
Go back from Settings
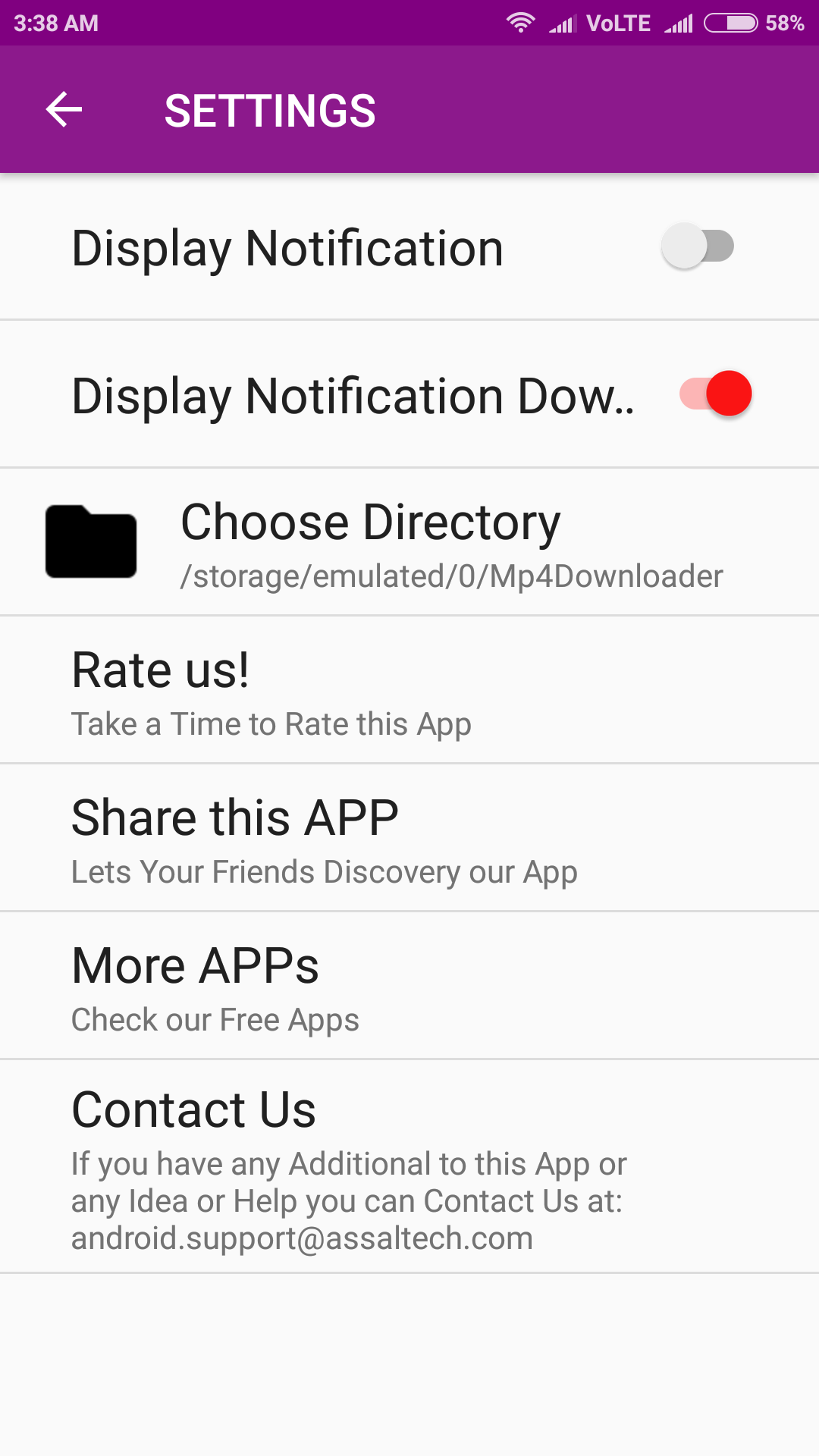click(64, 110)
